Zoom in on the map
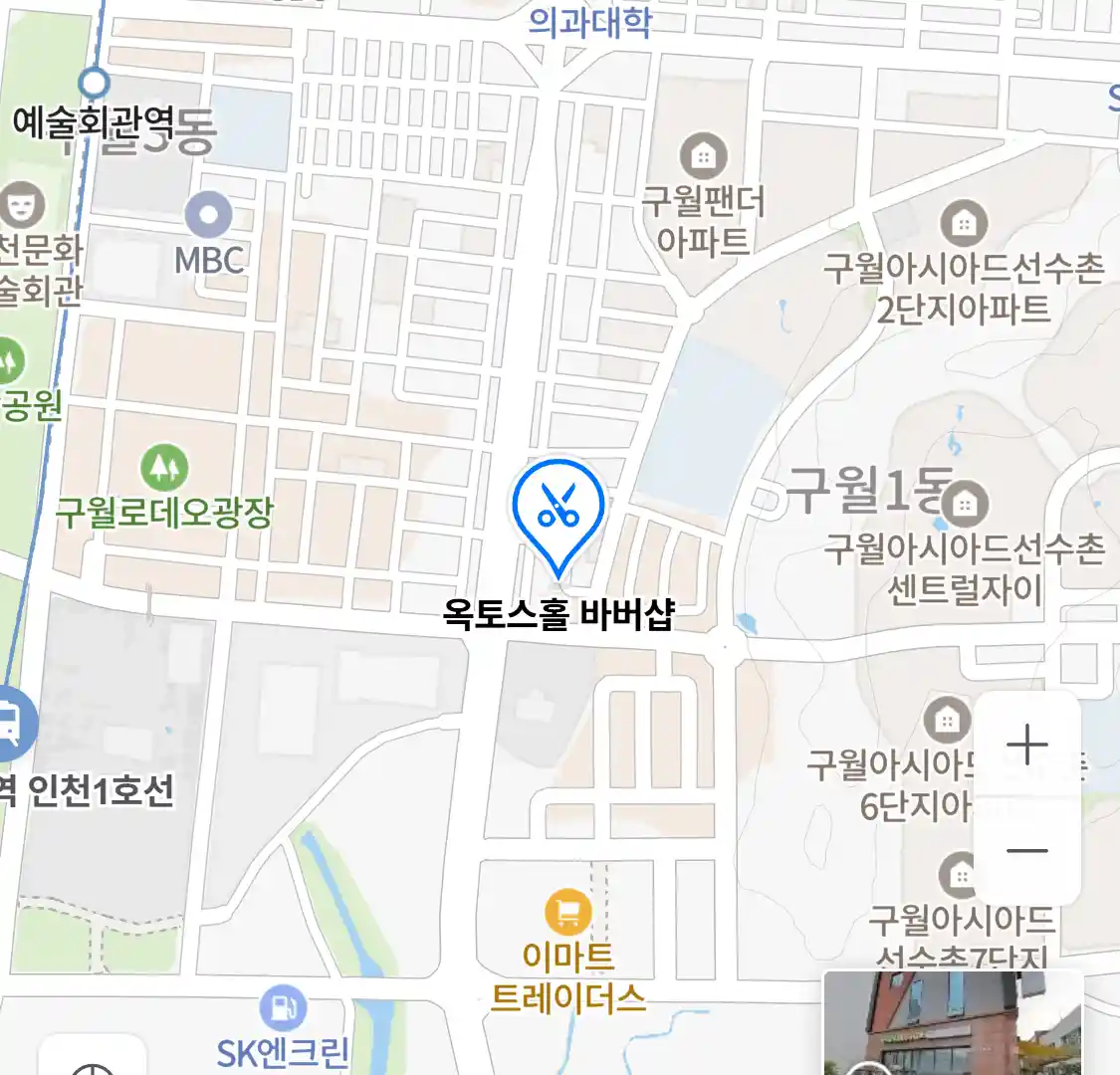 pyautogui.click(x=1026, y=745)
